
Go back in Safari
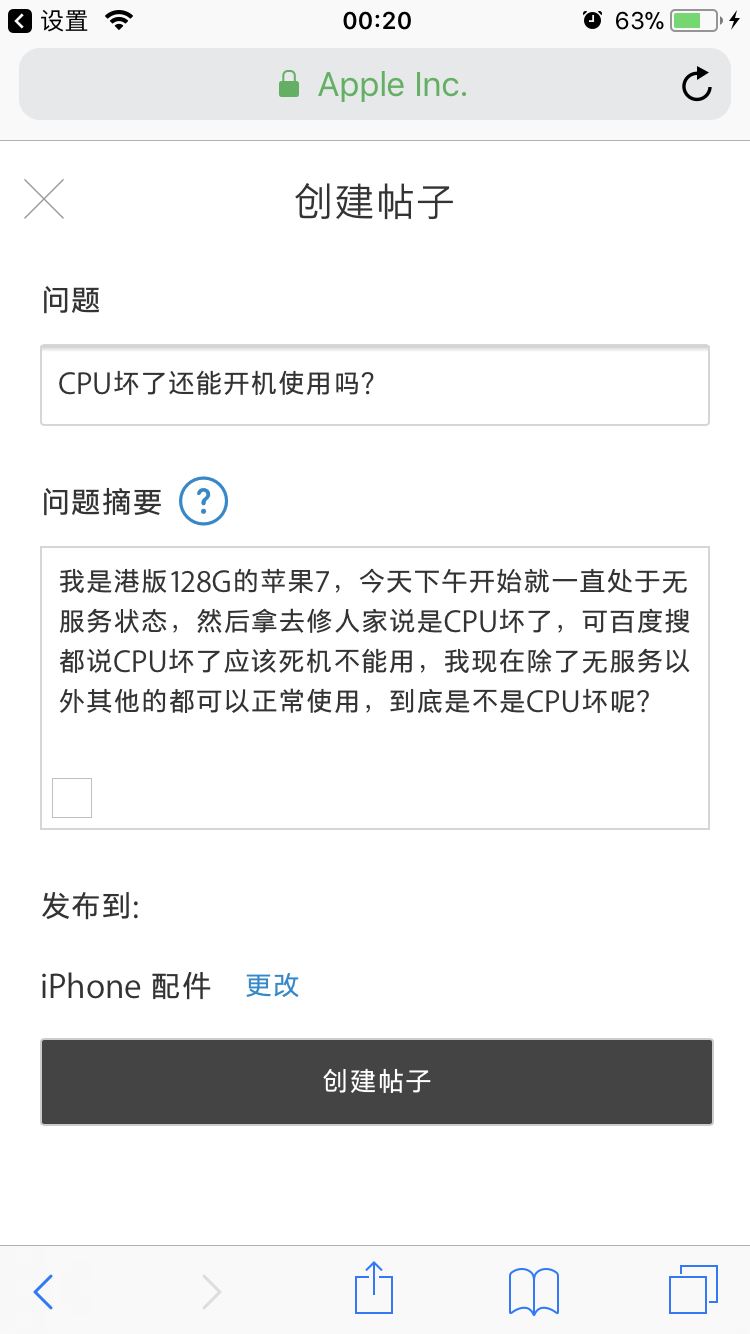click(43, 1291)
